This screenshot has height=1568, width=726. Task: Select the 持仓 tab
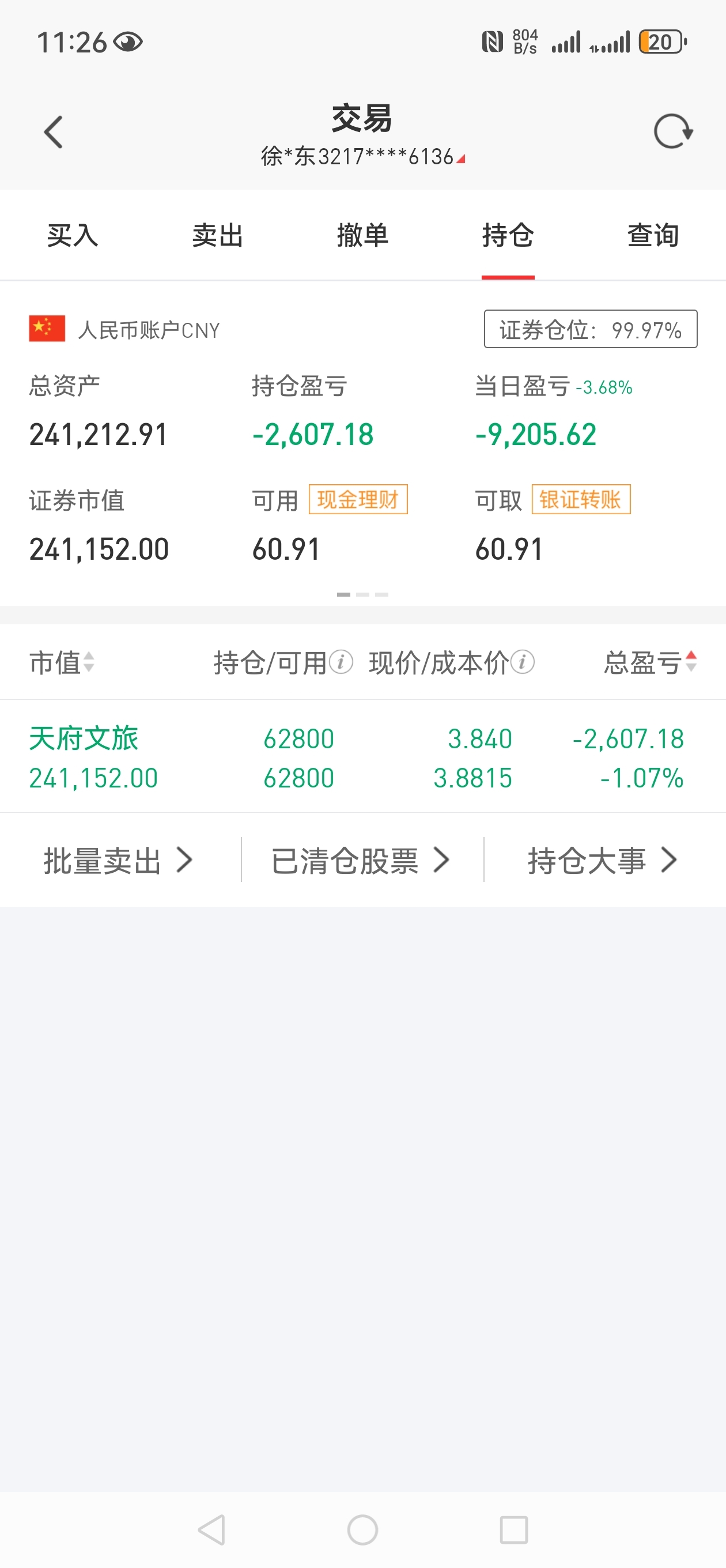[x=508, y=236]
